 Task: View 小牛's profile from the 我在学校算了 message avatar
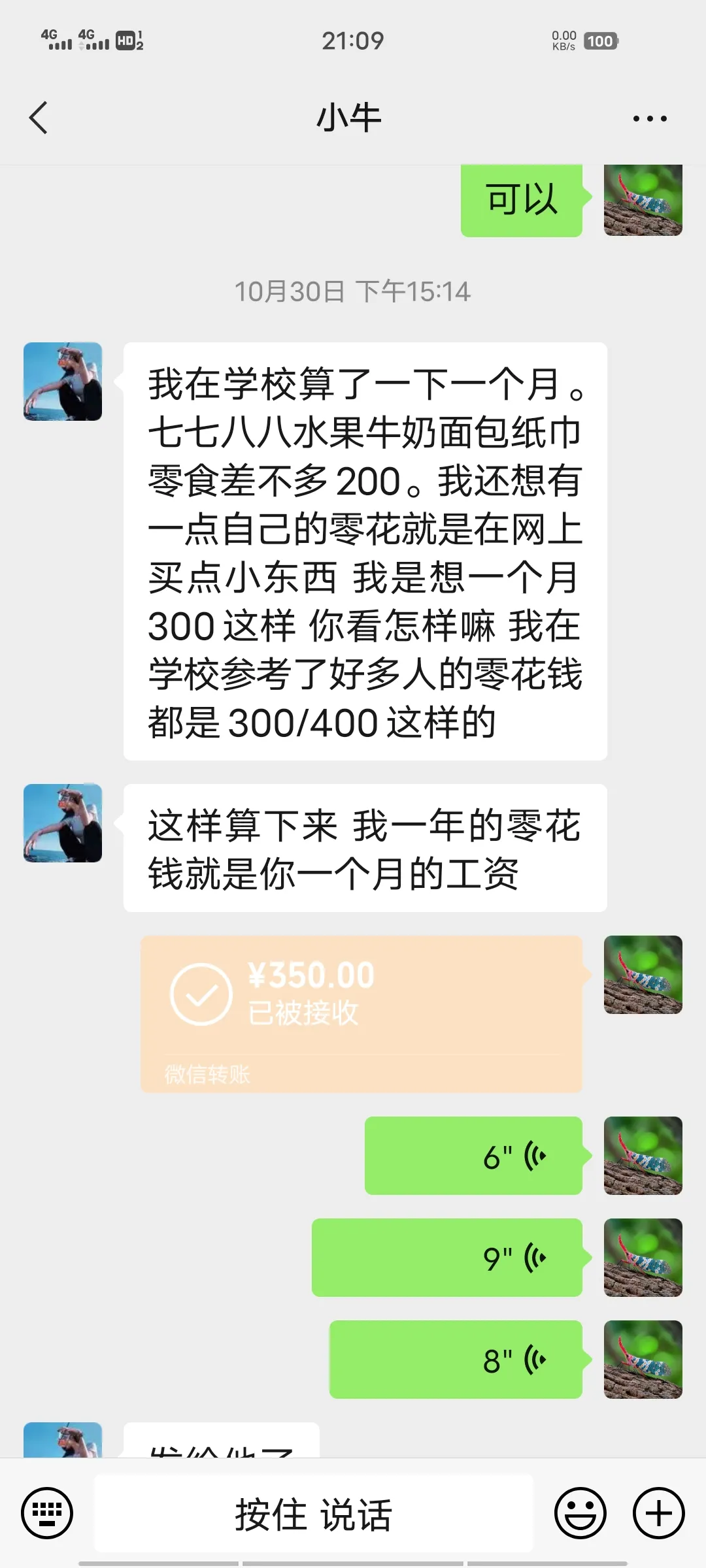[63, 382]
